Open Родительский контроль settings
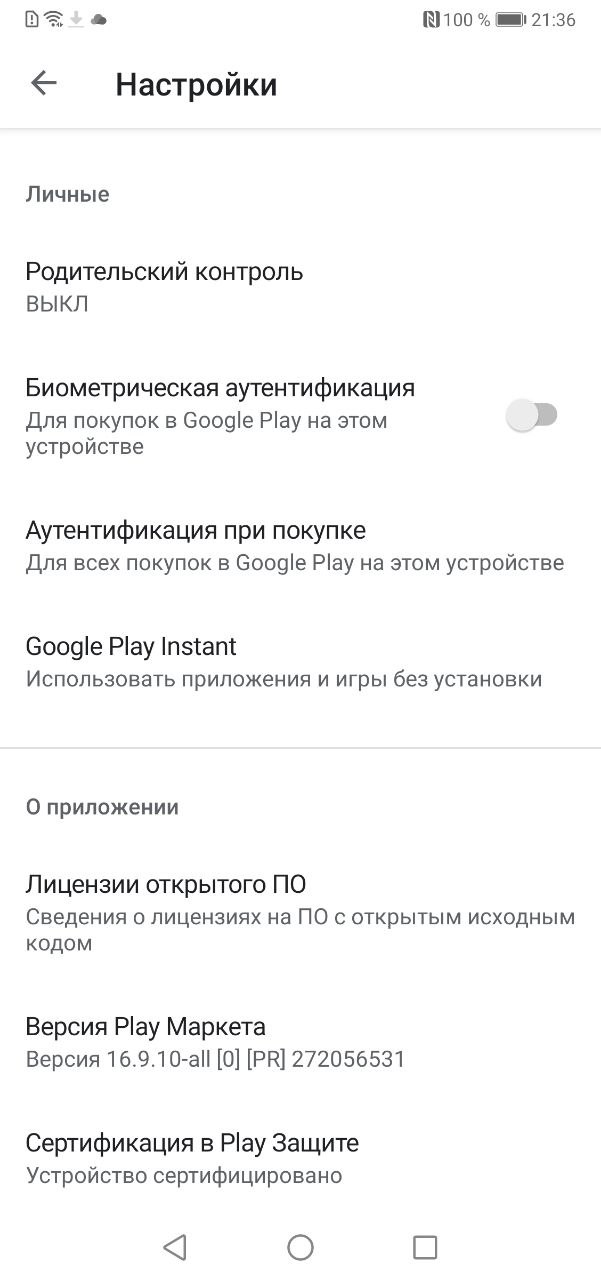The height and width of the screenshot is (1280, 601). click(300, 287)
